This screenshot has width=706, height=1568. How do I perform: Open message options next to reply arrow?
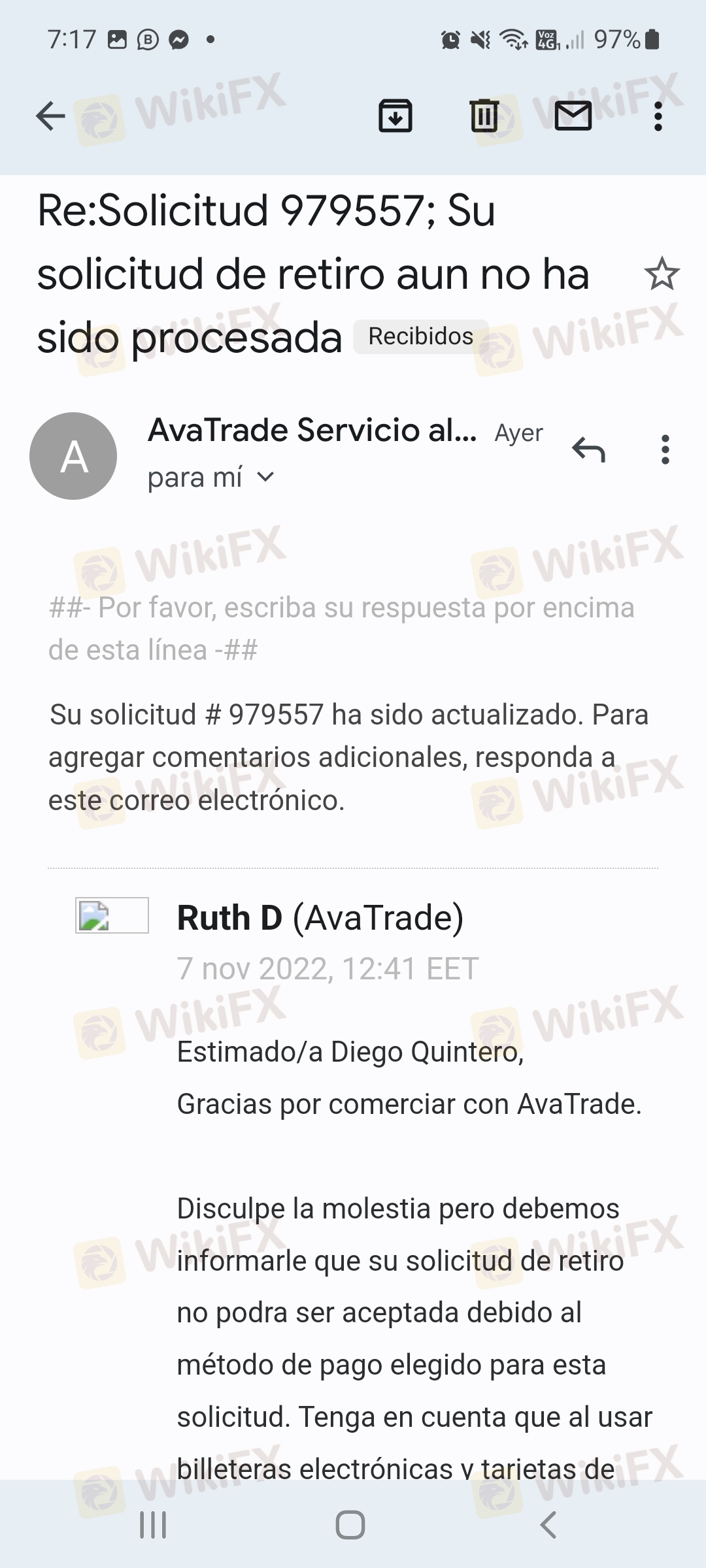(665, 449)
